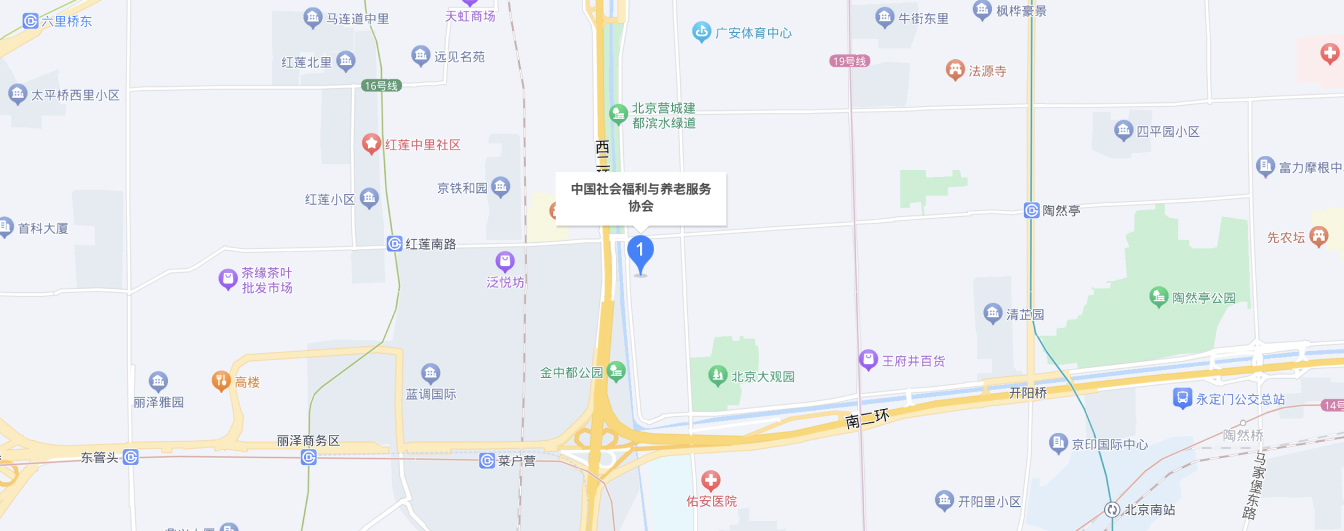The height and width of the screenshot is (531, 1344).
Task: Tap the 泛悦坊 shopping marker
Action: 505,262
